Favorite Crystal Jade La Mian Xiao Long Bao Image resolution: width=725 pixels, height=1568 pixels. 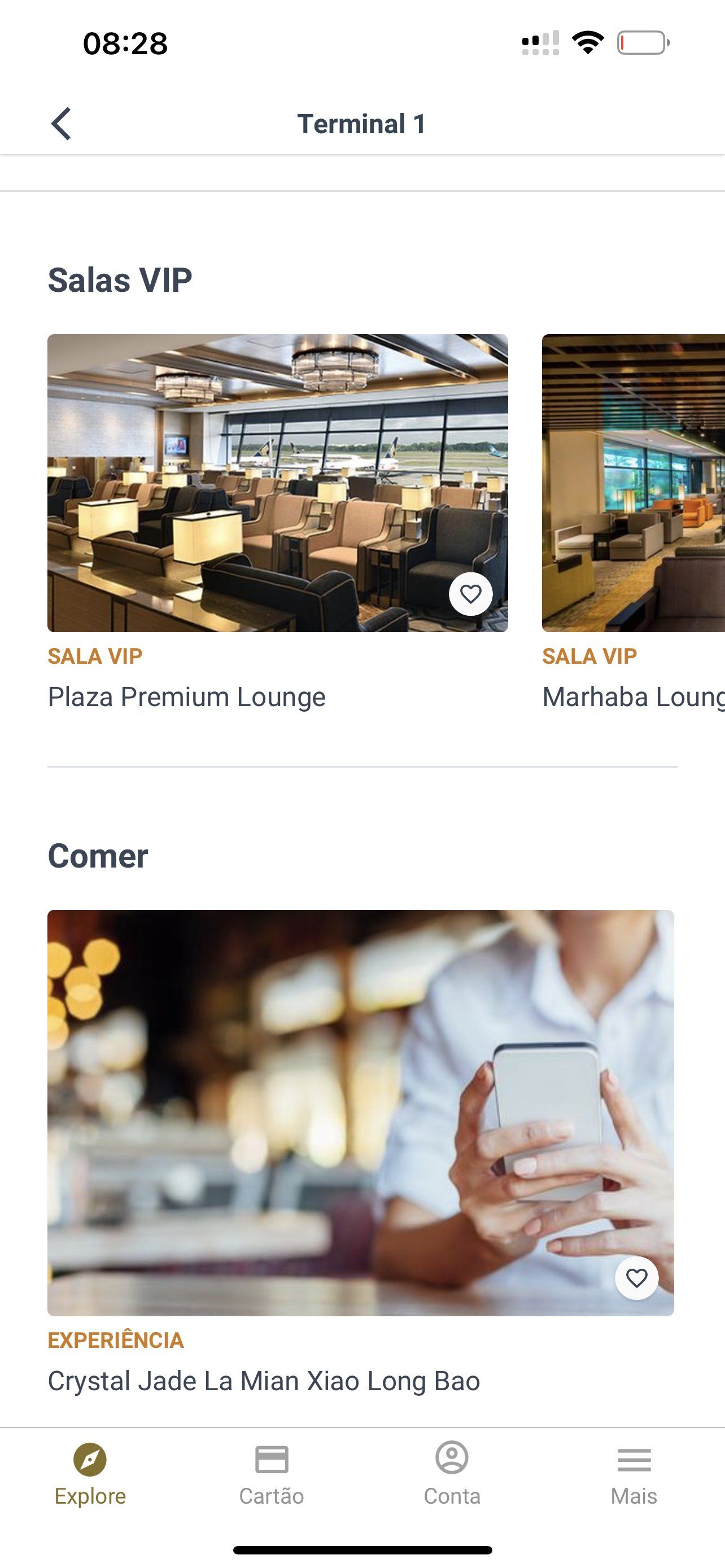click(636, 1278)
